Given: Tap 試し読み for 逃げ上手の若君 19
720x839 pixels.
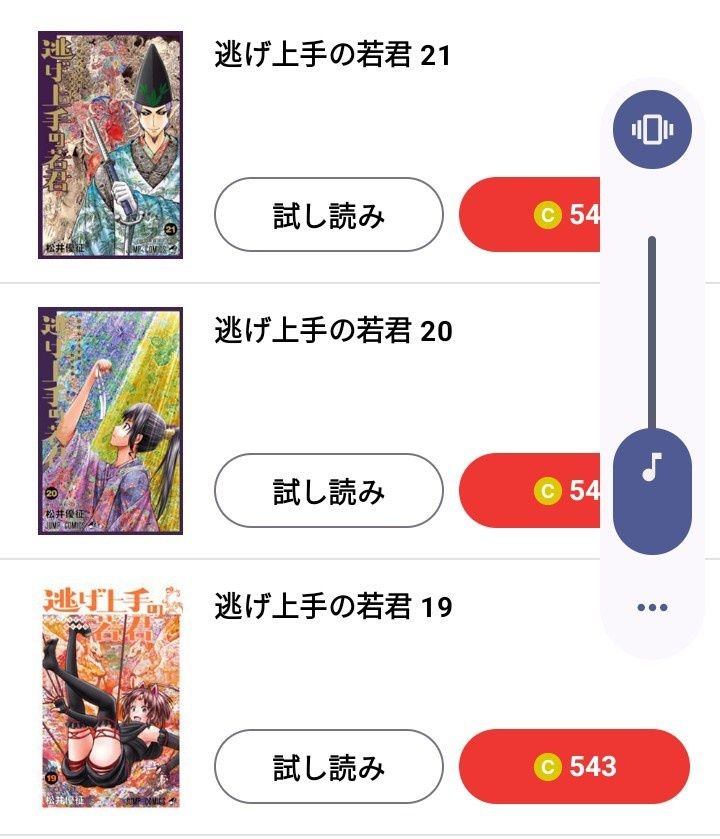Looking at the screenshot, I should click(329, 767).
